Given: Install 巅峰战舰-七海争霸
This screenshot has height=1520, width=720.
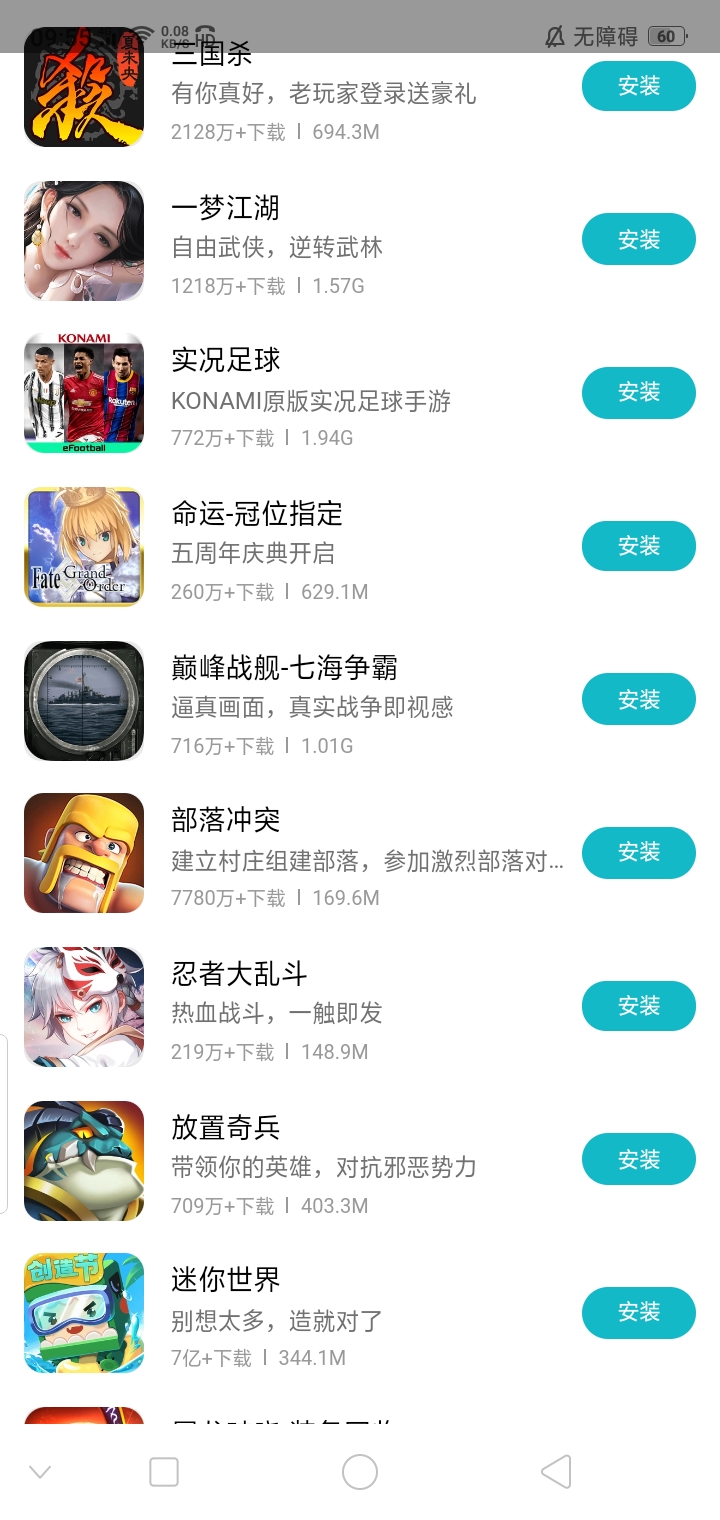Looking at the screenshot, I should click(x=638, y=700).
